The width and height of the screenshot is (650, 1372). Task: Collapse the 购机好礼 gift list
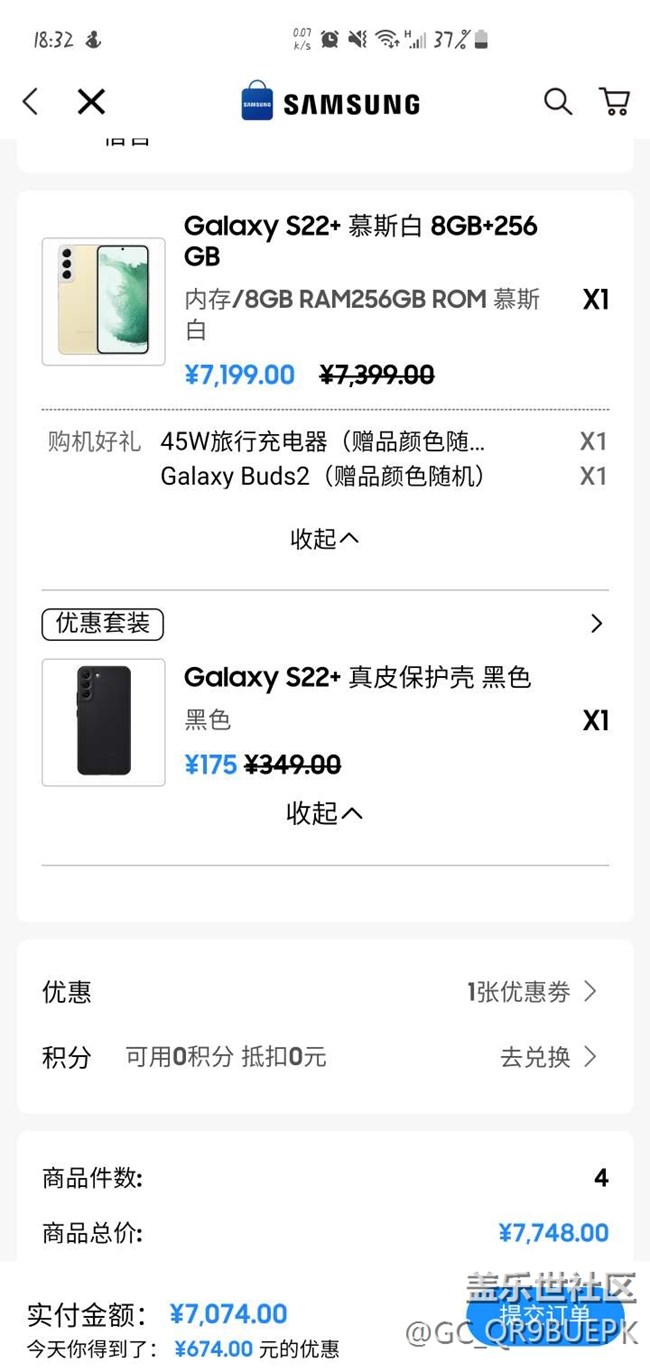[323, 539]
